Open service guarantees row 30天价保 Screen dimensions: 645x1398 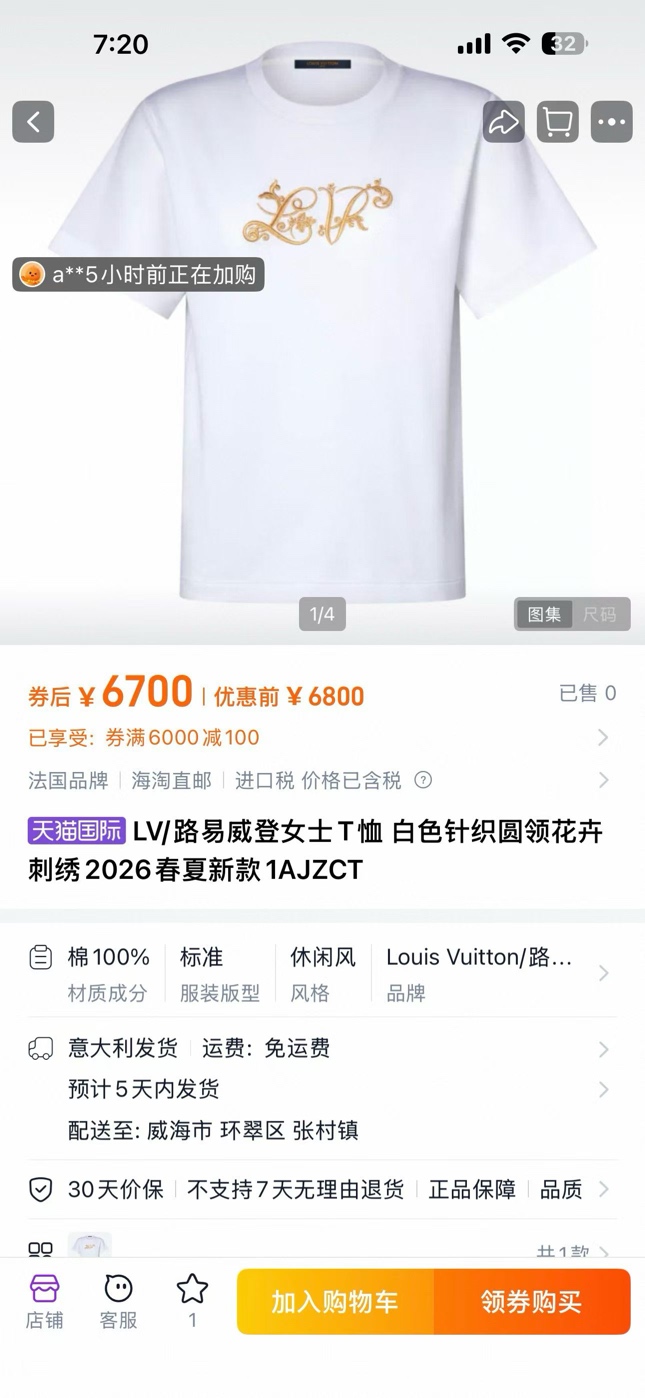pos(320,1189)
